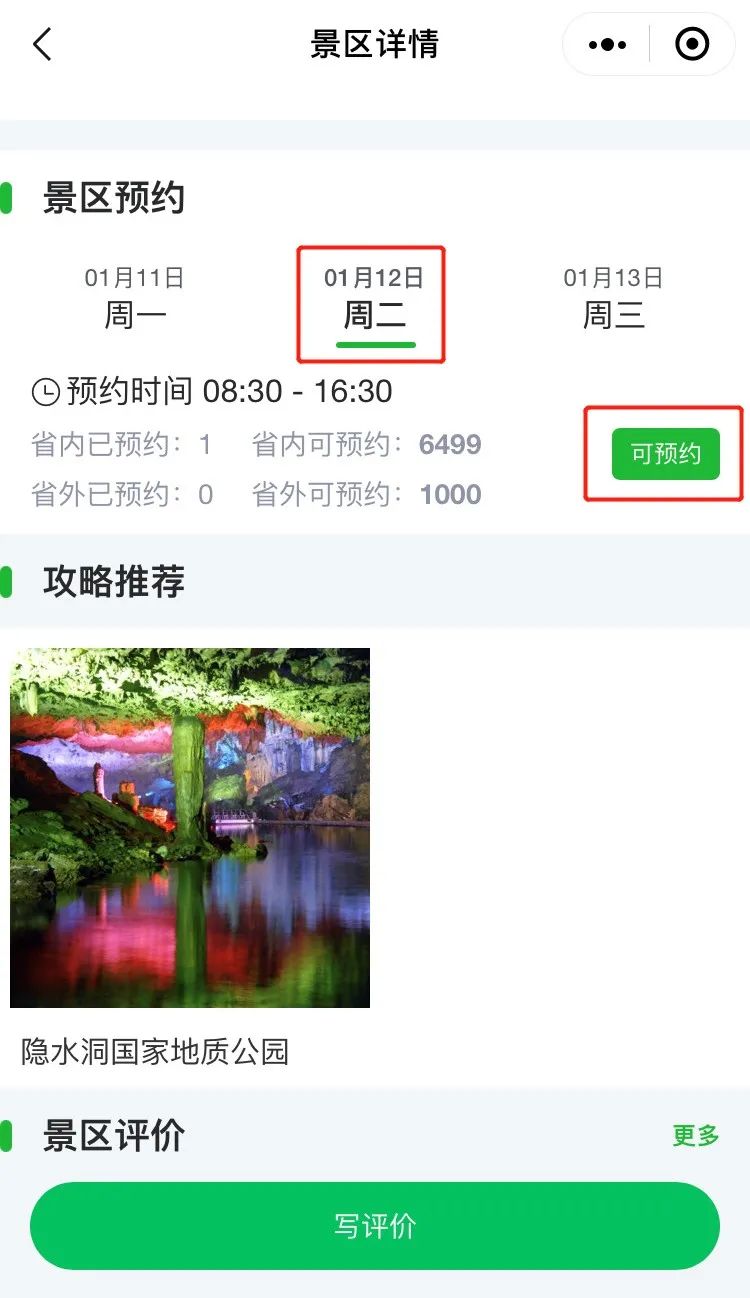This screenshot has height=1298, width=750.
Task: Open the mini program three-dot menu
Action: (x=607, y=45)
